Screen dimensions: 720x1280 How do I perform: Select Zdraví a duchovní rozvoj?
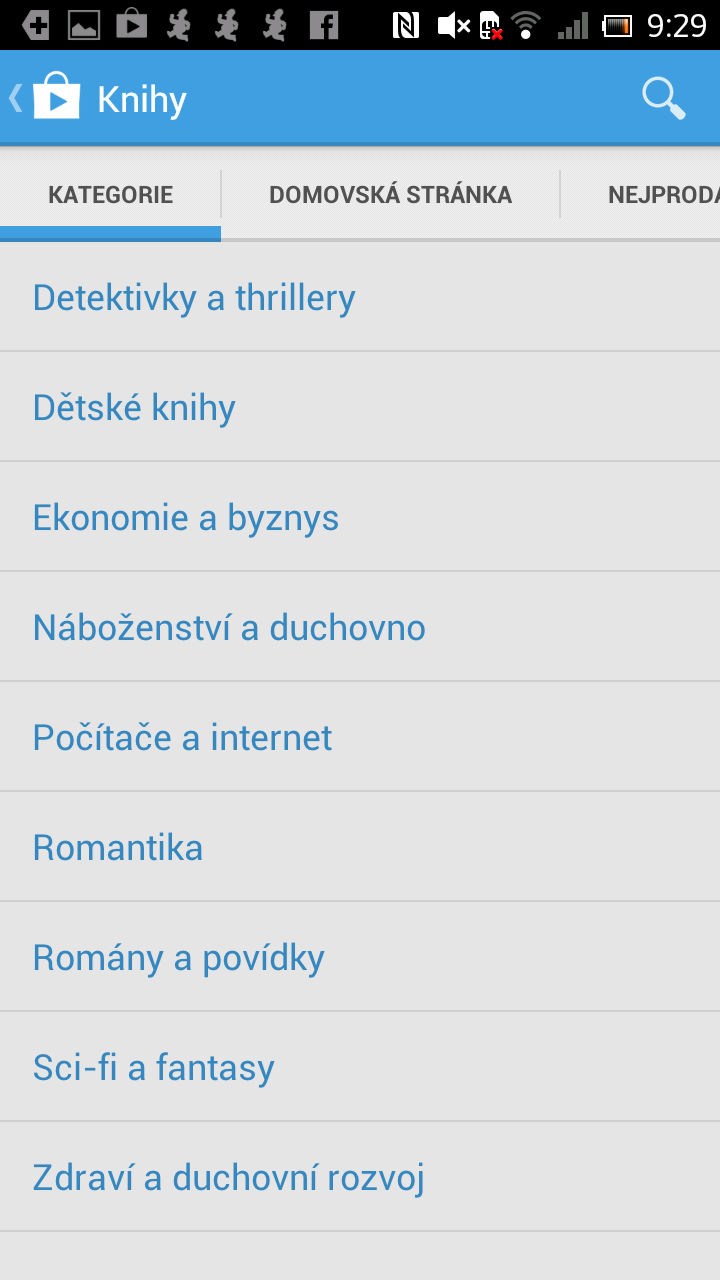(227, 1176)
